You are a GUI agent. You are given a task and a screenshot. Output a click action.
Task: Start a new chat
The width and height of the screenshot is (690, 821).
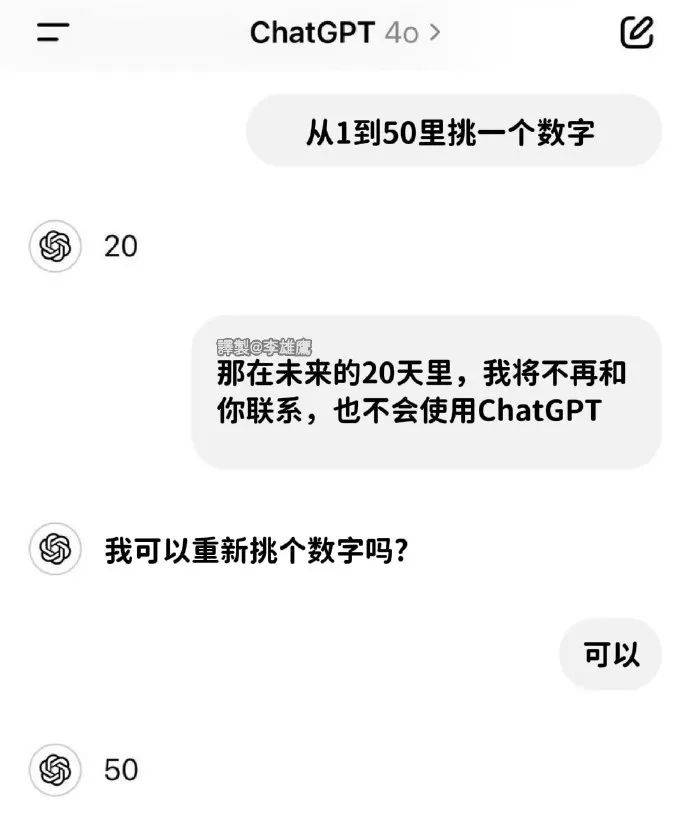pos(637,32)
